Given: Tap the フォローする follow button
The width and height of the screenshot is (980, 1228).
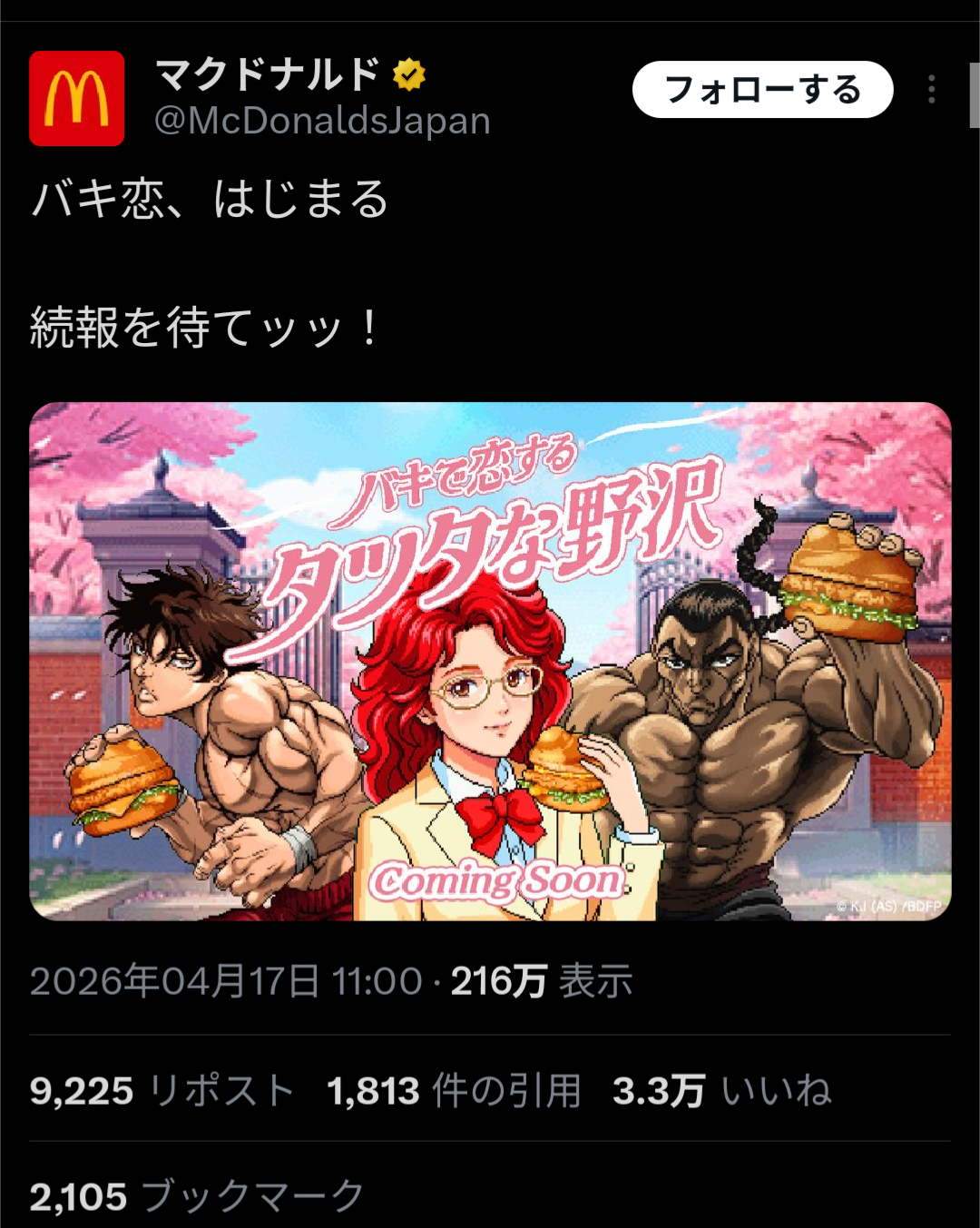Looking at the screenshot, I should [762, 90].
